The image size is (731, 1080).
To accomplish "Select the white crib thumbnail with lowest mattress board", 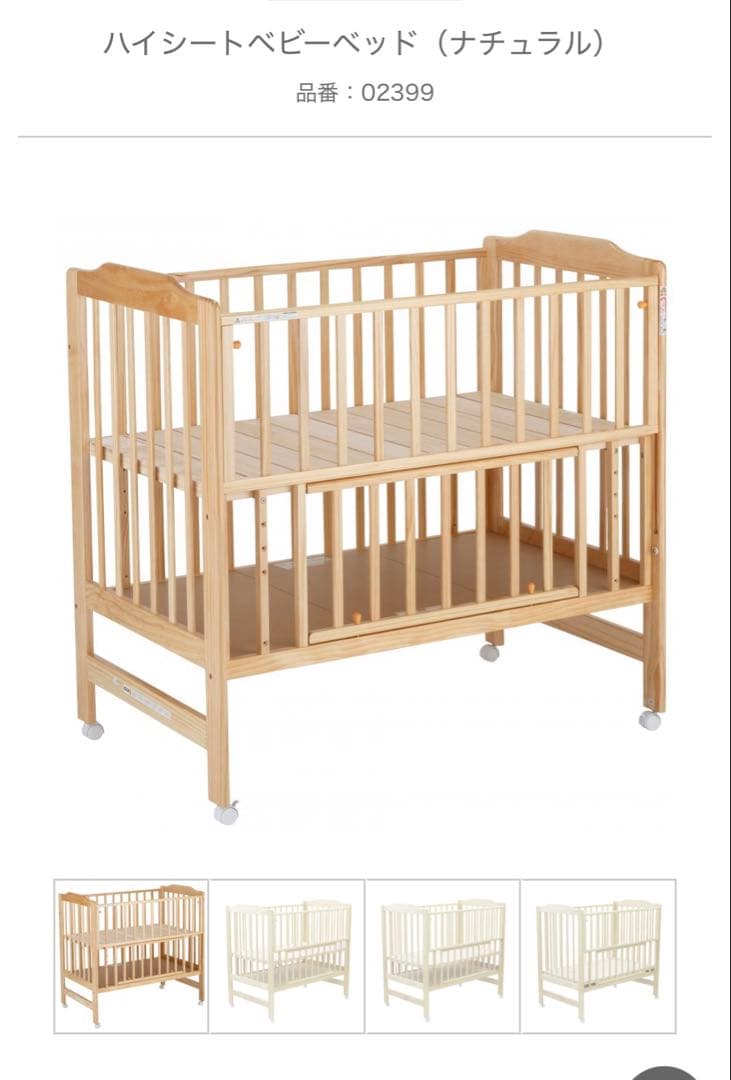I will [x=598, y=955].
